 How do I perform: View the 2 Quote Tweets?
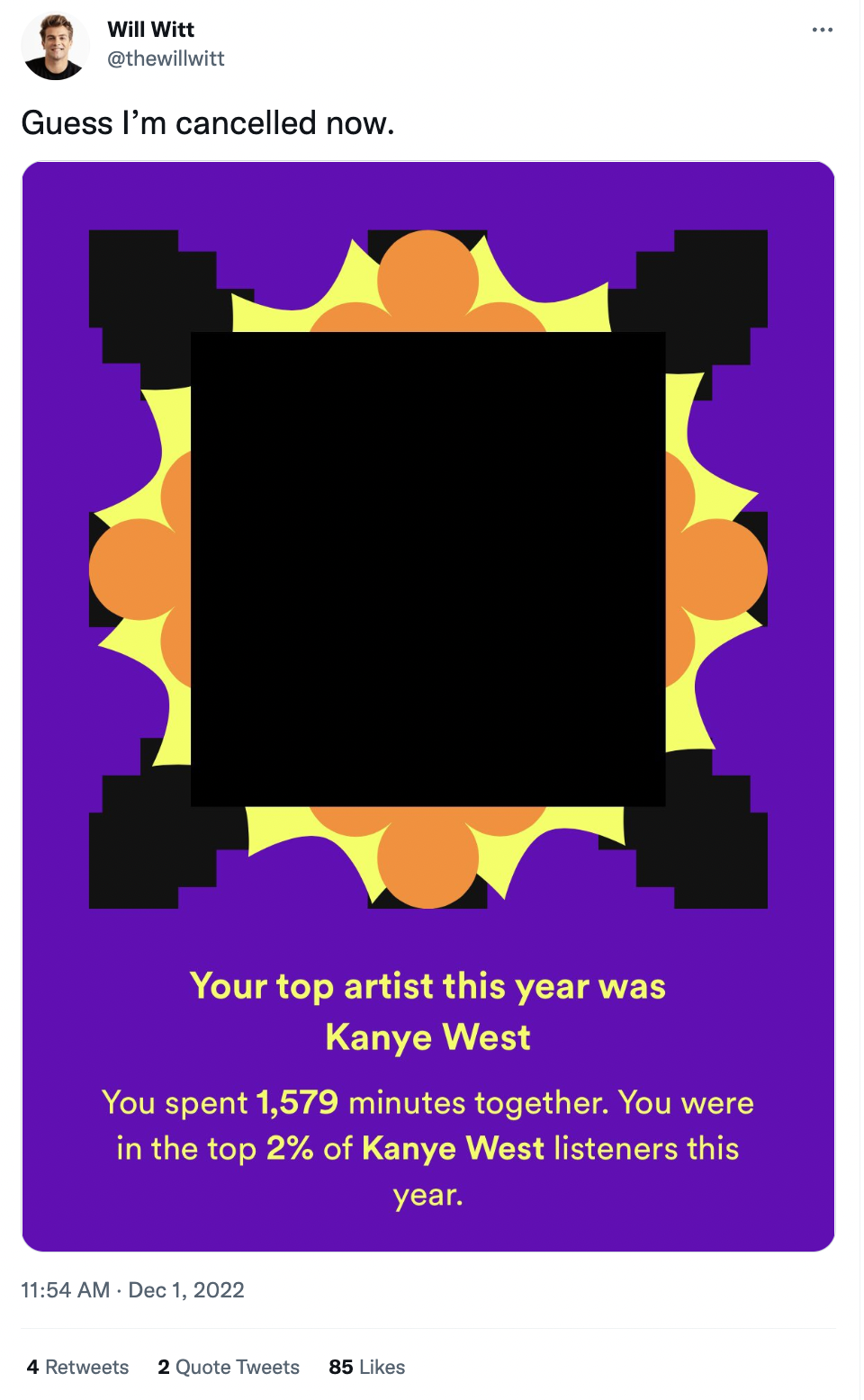pyautogui.click(x=229, y=1367)
